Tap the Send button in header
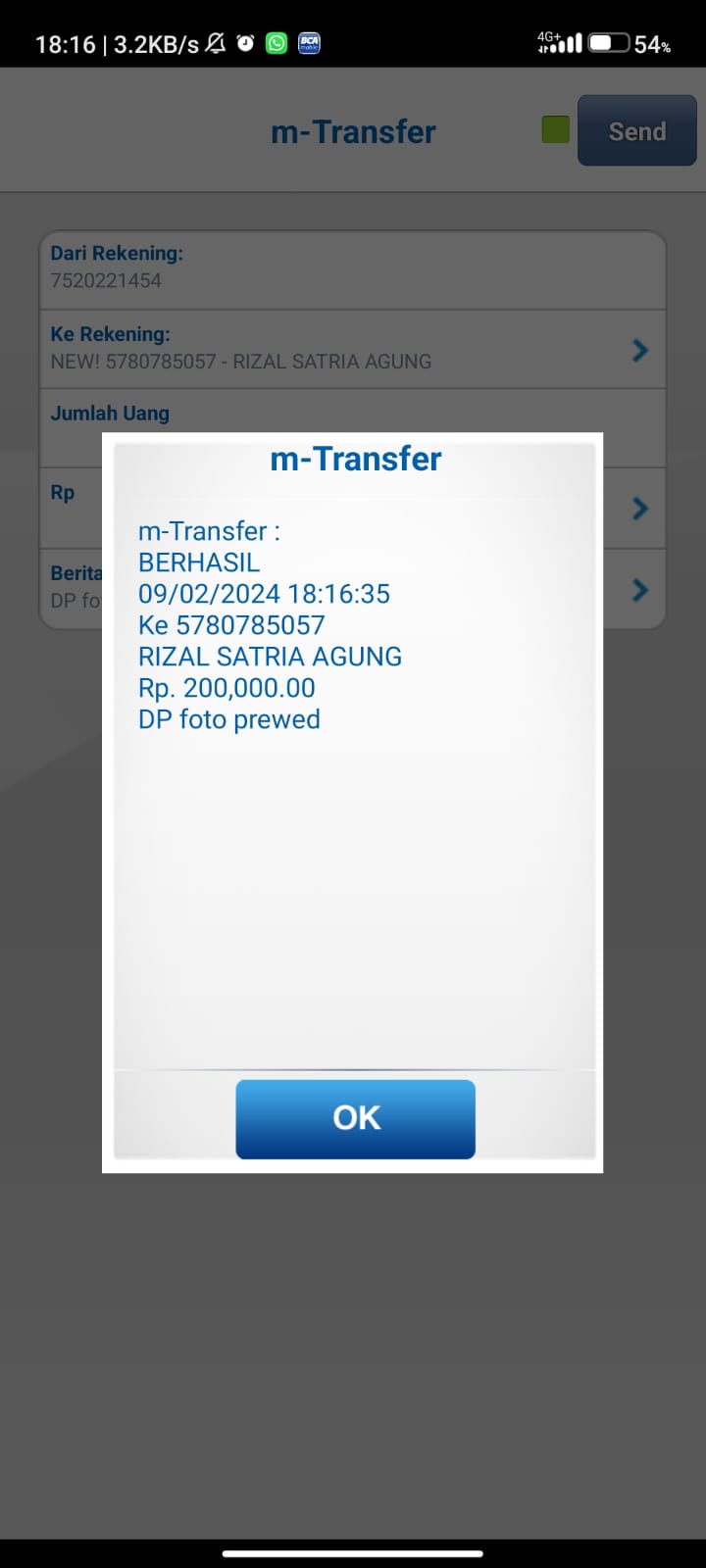The image size is (706, 1568). (x=636, y=131)
